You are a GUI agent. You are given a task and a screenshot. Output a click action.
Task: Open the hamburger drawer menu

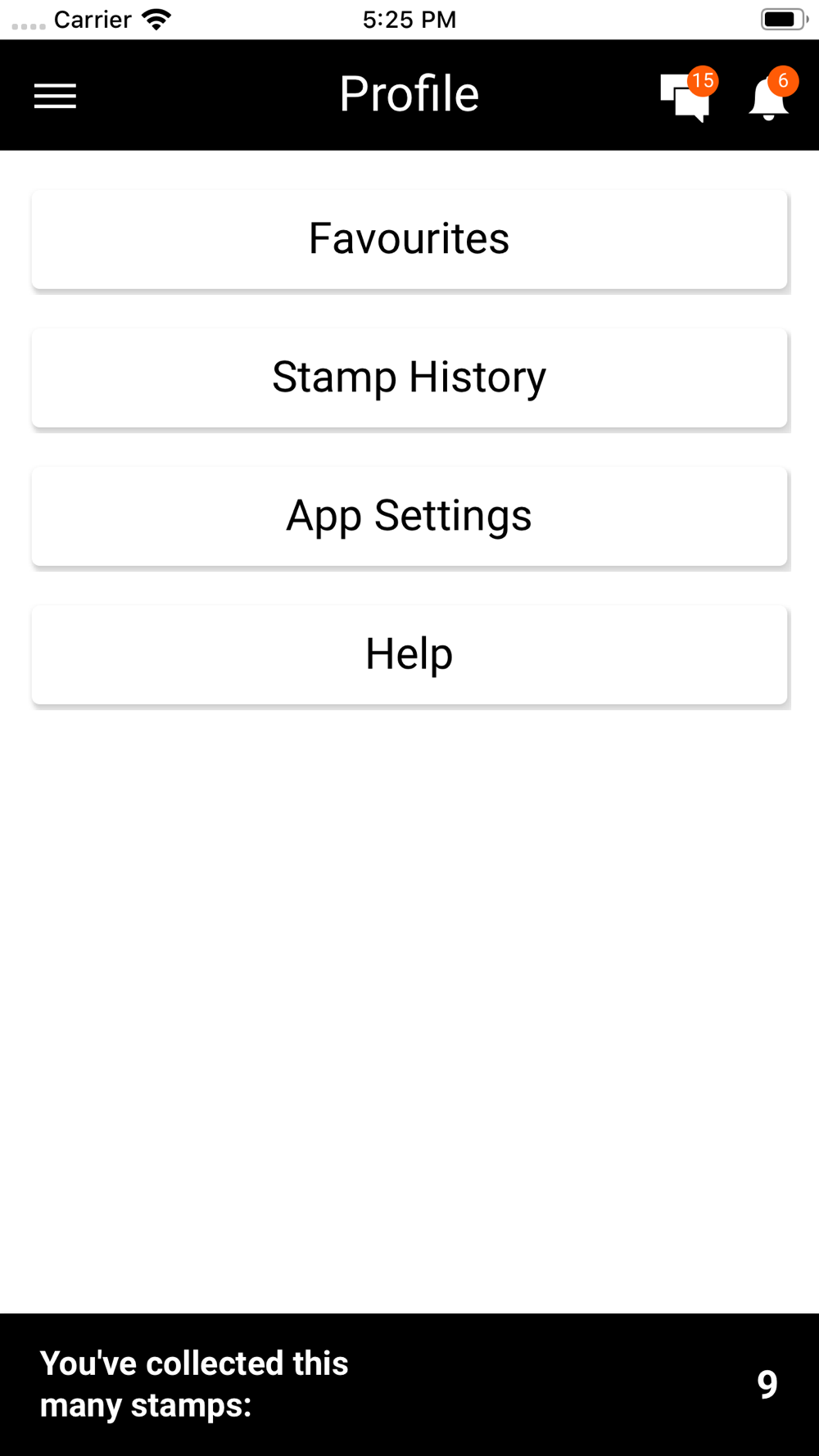click(55, 96)
